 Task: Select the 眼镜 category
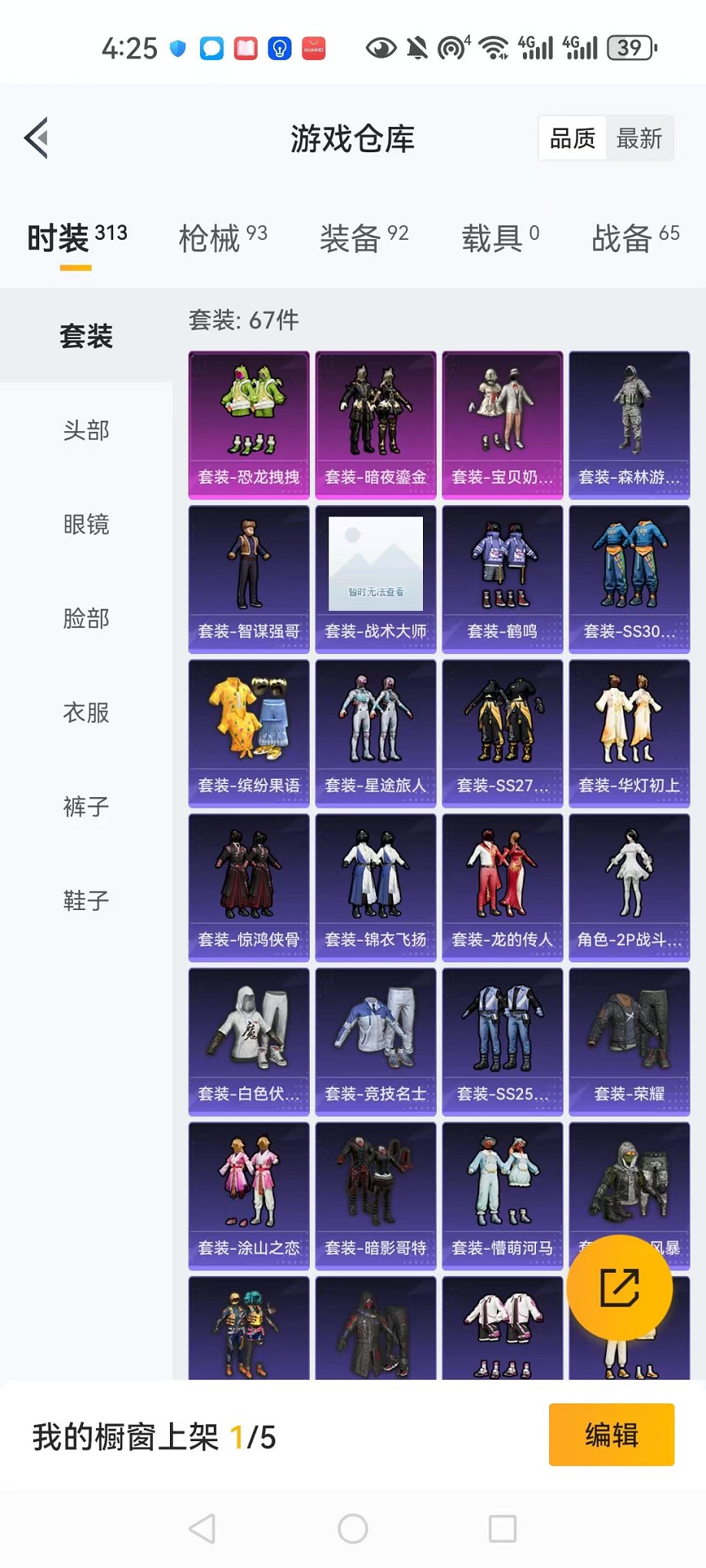point(86,525)
